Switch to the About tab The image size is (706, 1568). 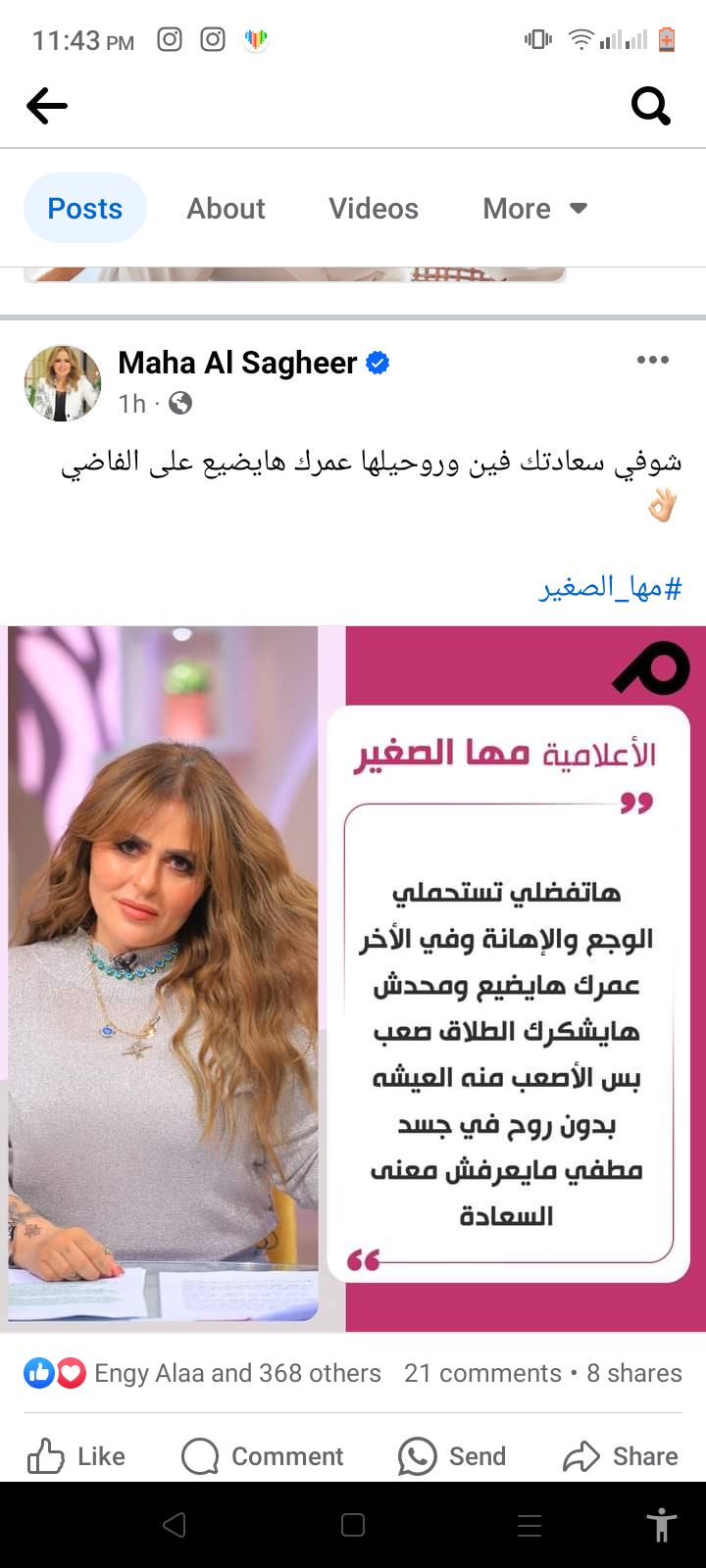[x=226, y=209]
